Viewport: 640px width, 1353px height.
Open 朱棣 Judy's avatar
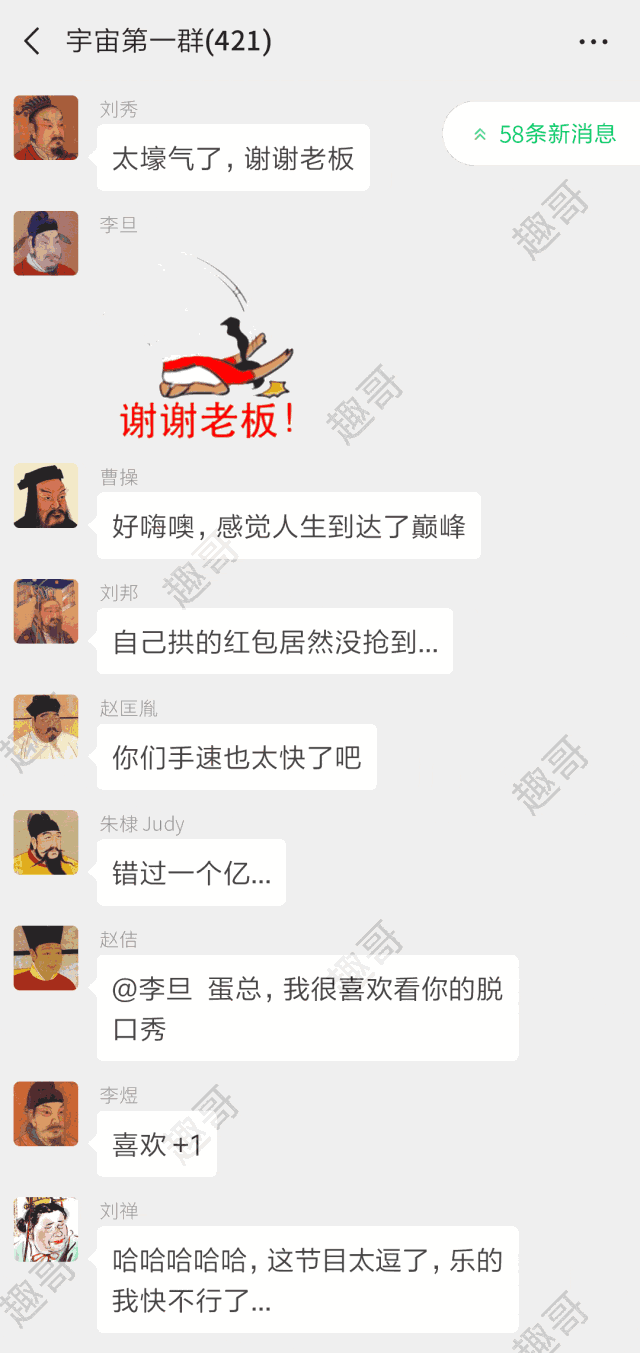pos(46,843)
